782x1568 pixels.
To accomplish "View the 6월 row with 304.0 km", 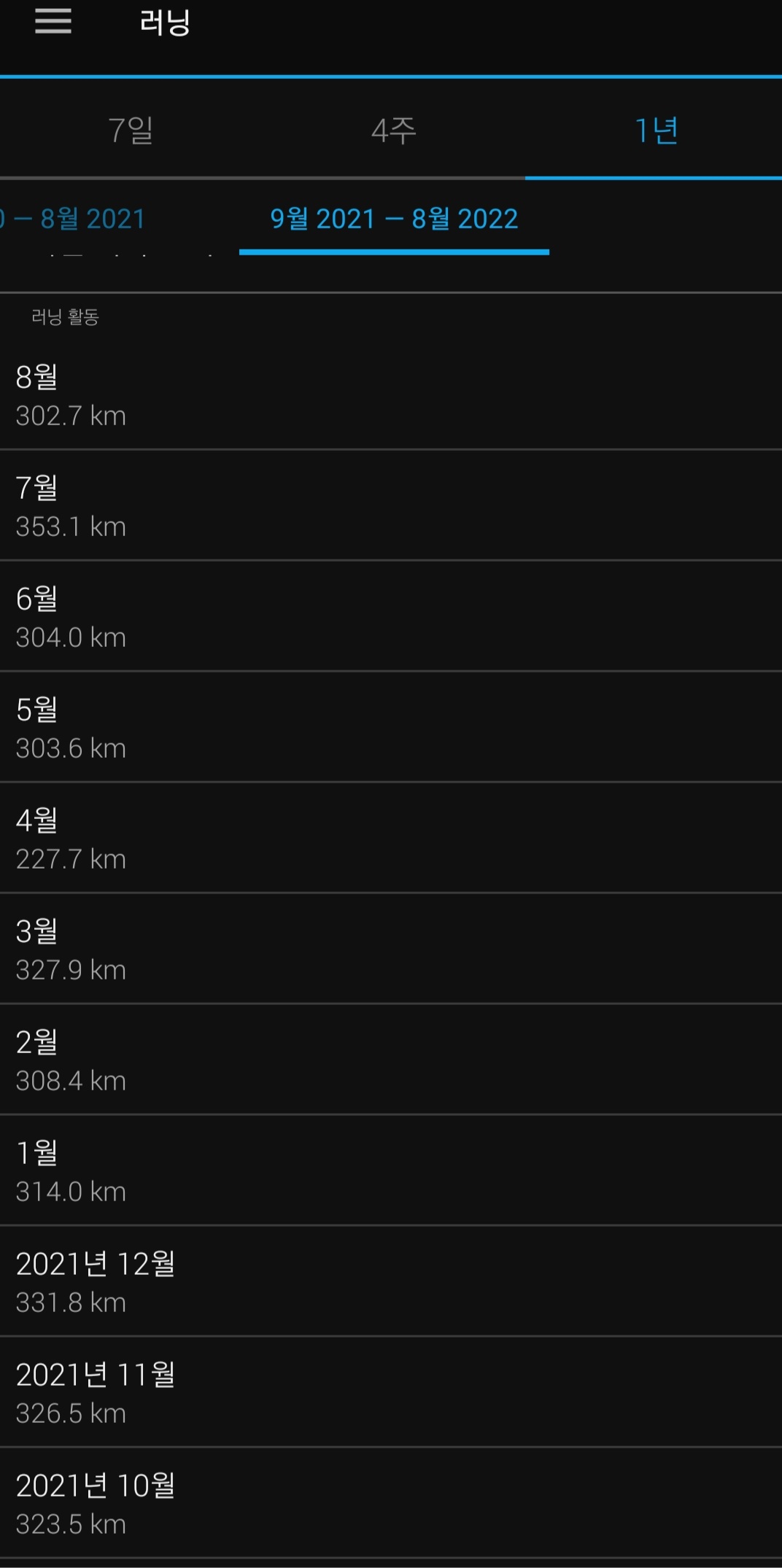I will [x=391, y=617].
